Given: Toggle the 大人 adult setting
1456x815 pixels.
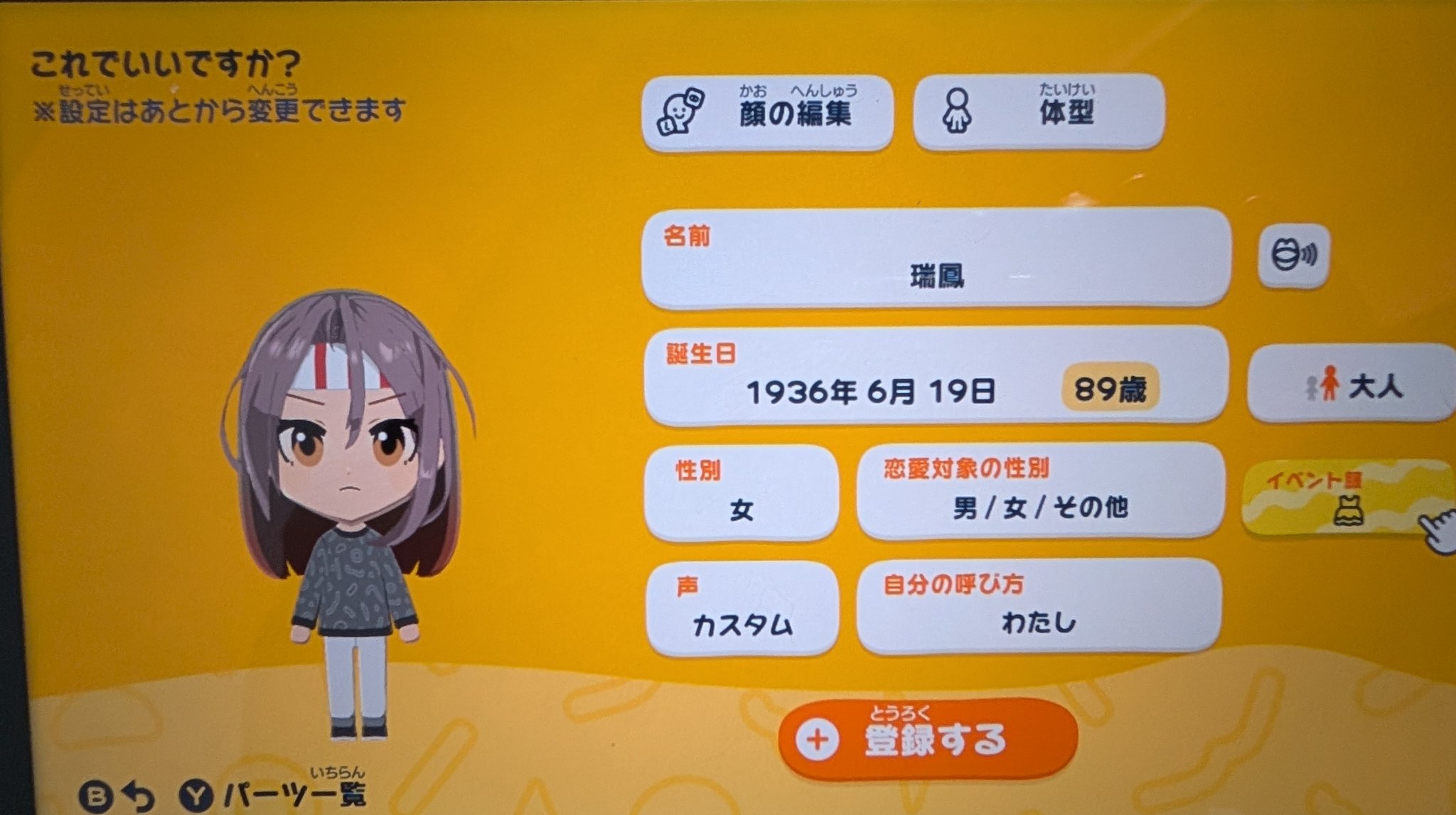Looking at the screenshot, I should (1351, 384).
